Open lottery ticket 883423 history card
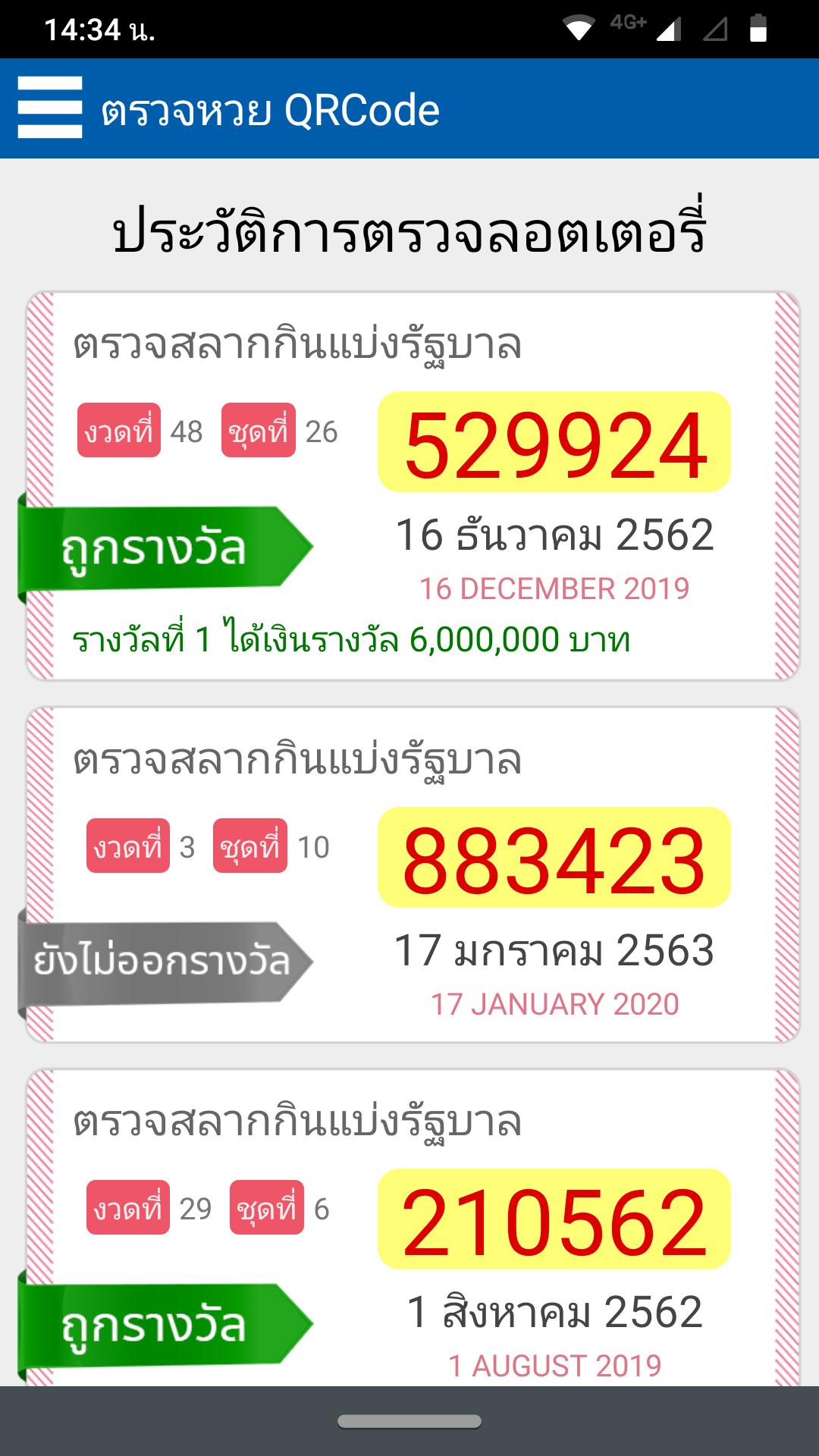The image size is (819, 1456). [413, 874]
